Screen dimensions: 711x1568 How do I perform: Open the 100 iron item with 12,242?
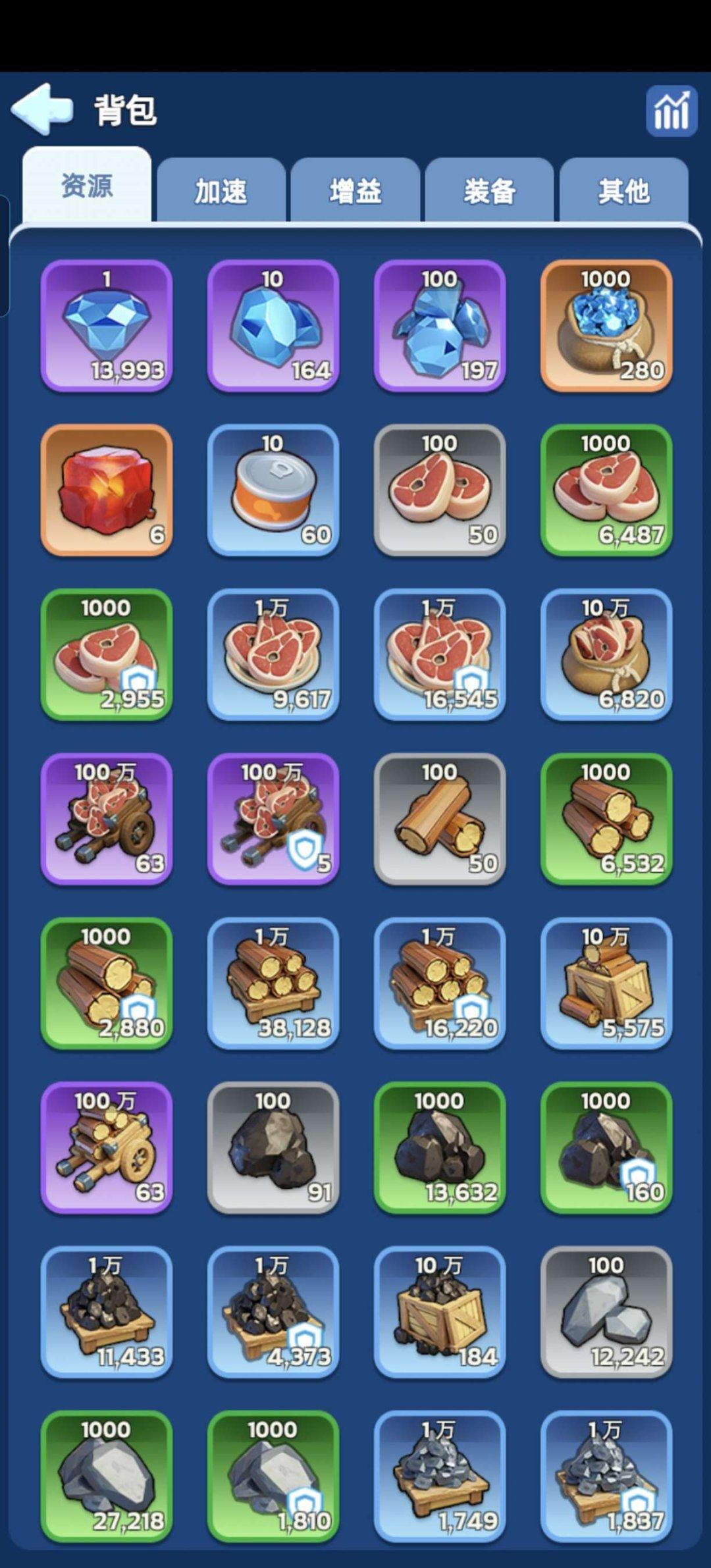[x=606, y=1312]
